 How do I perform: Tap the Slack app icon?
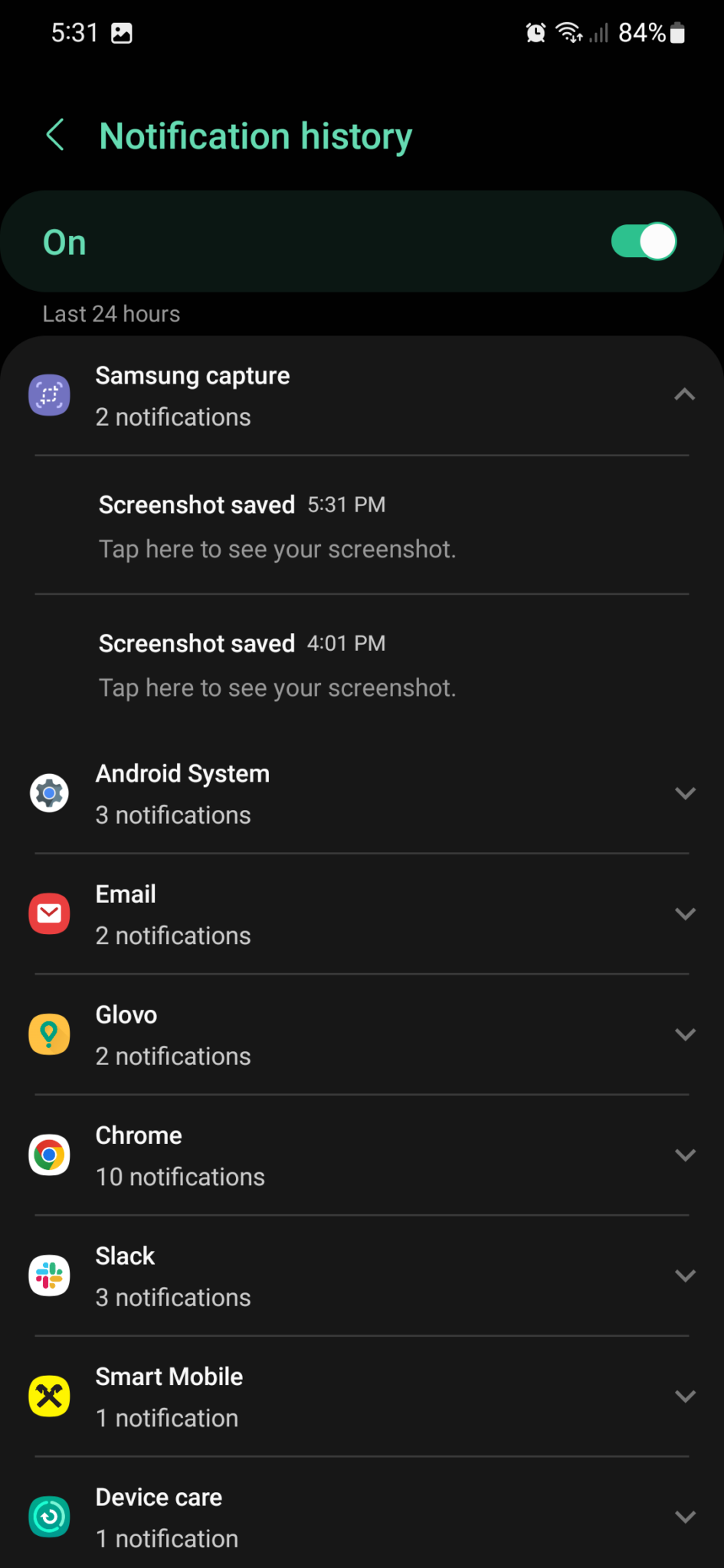(x=49, y=1275)
